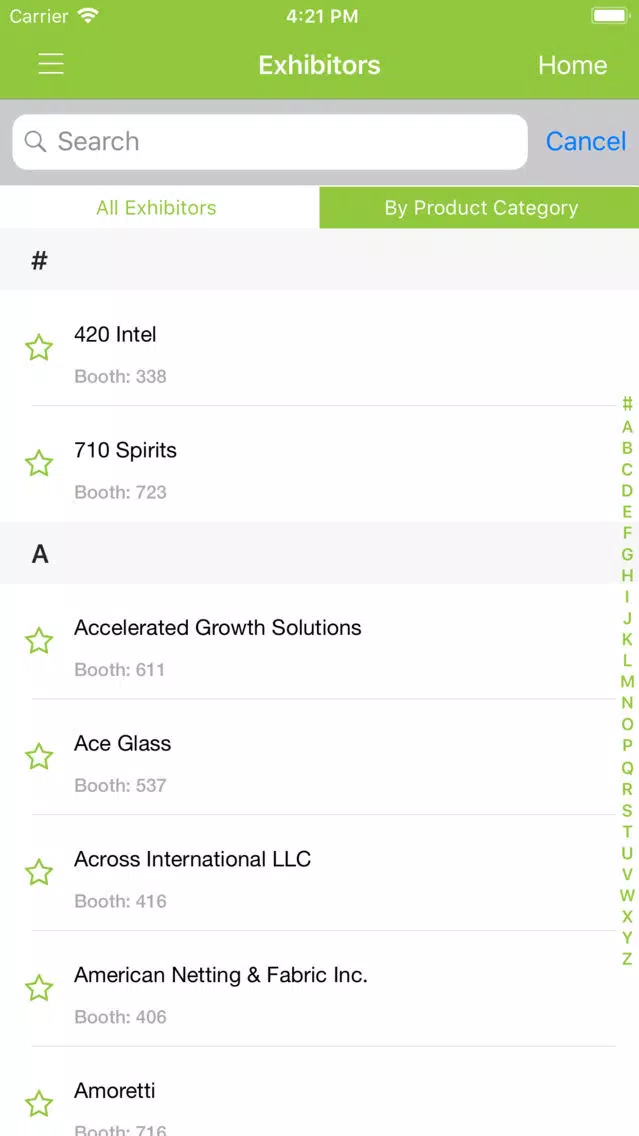Switch to the All Exhibitors tab
This screenshot has width=639, height=1136.
click(x=156, y=208)
